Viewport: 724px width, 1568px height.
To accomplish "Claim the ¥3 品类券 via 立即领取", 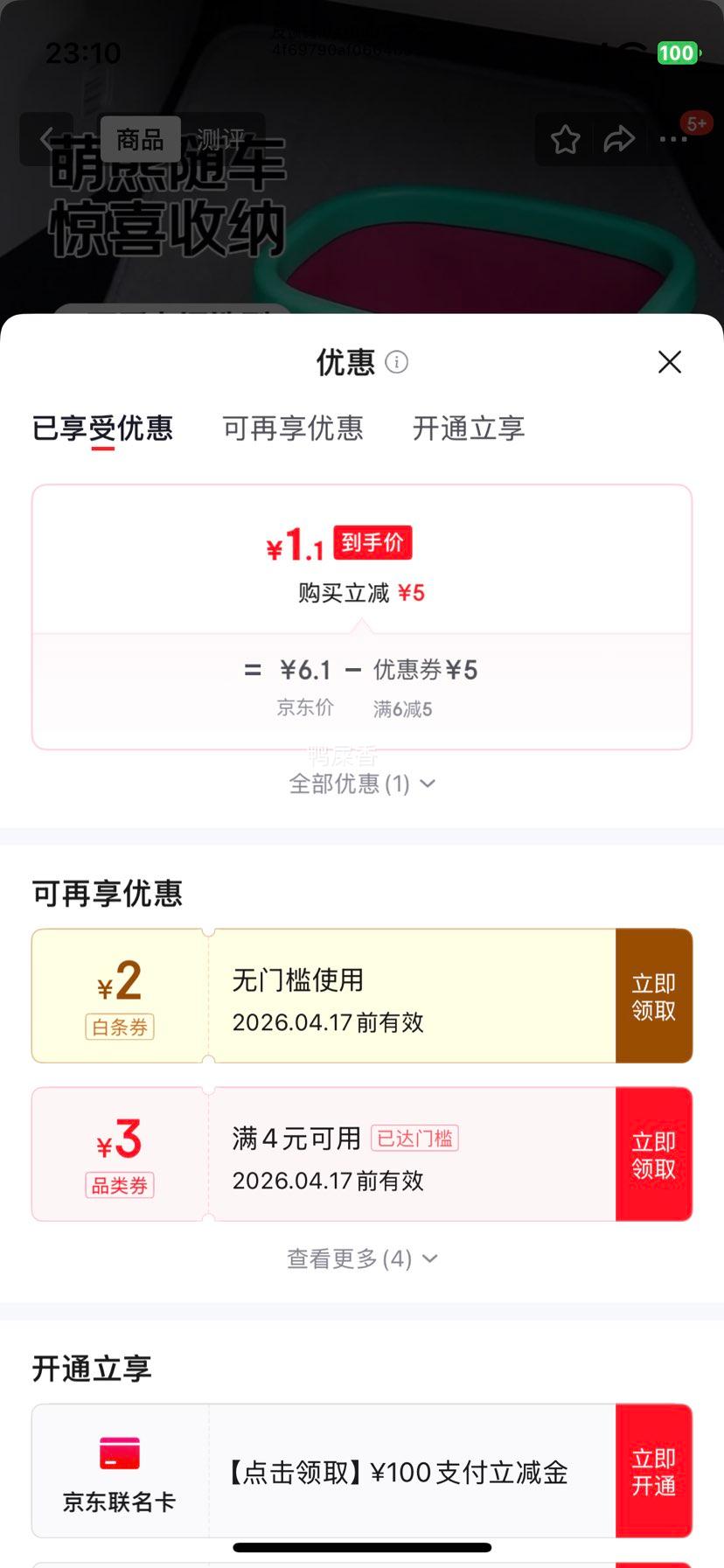I will tap(654, 1153).
